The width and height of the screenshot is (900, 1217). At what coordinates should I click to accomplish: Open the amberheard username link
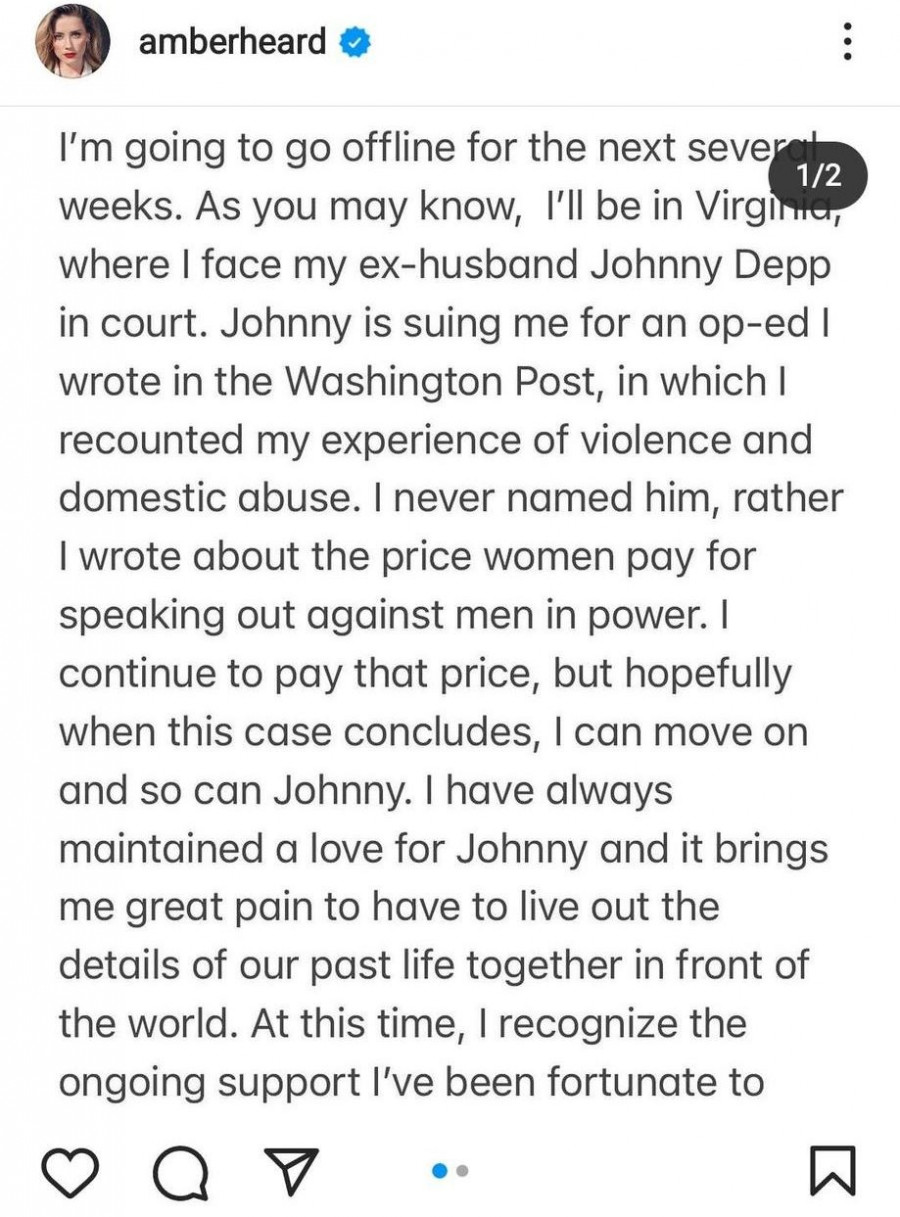click(x=232, y=42)
